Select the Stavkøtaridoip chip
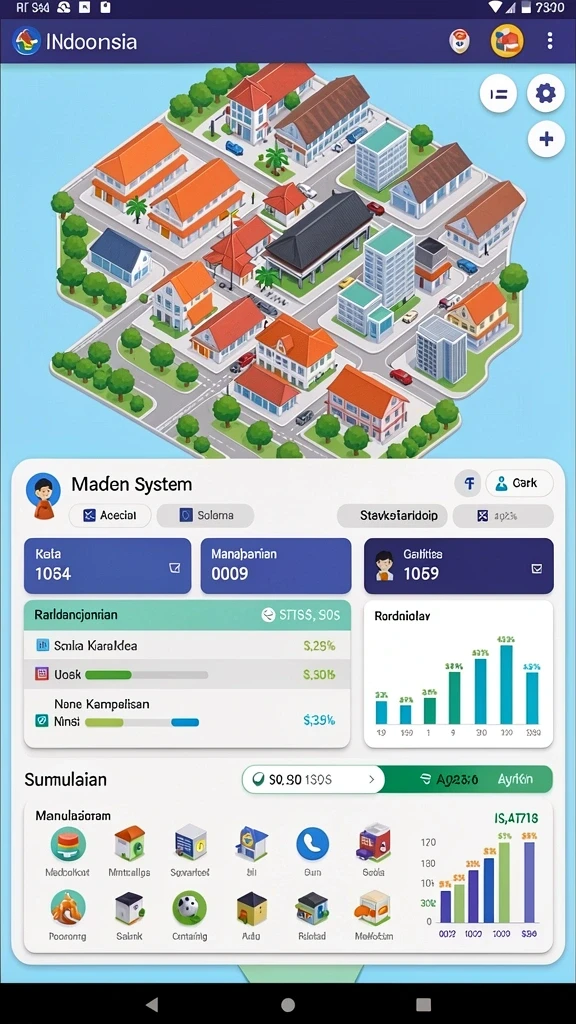576x1024 pixels. [x=392, y=515]
